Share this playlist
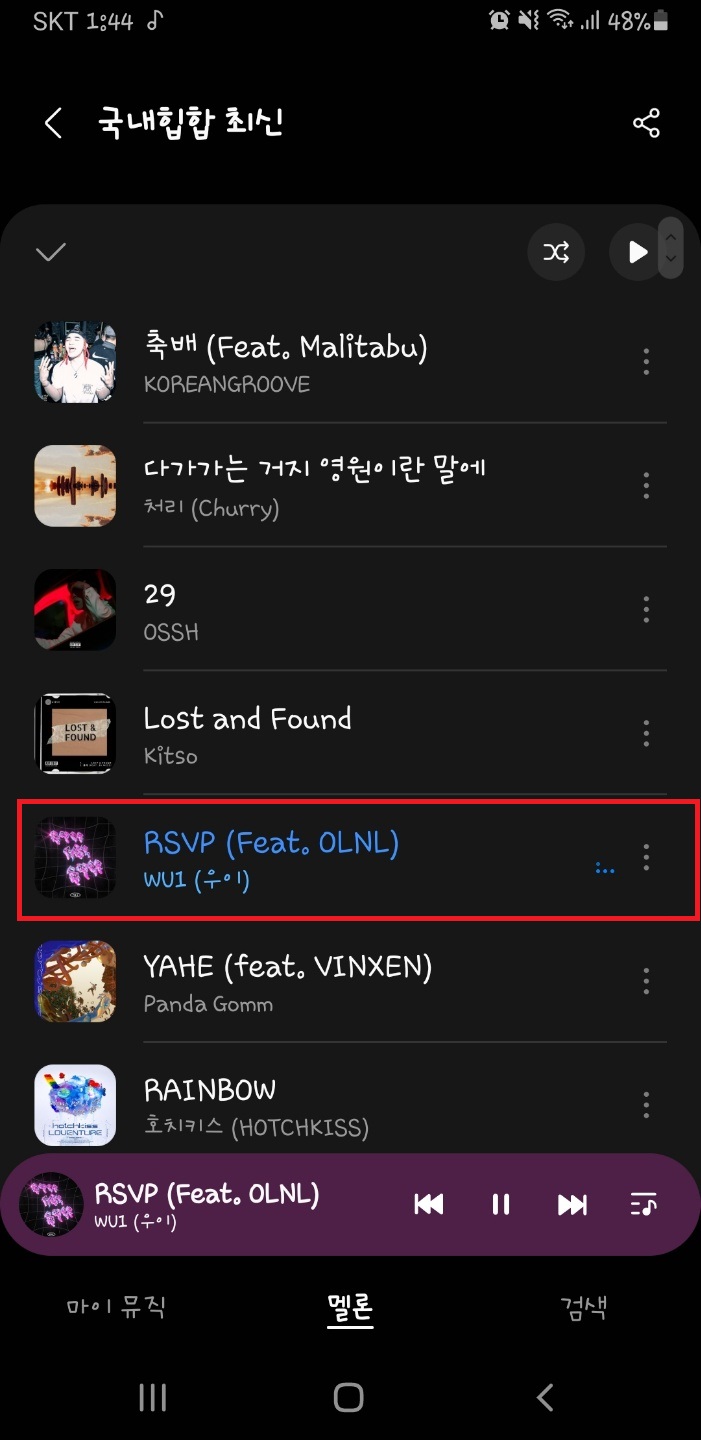Screen dimensions: 701x1440 [646, 124]
